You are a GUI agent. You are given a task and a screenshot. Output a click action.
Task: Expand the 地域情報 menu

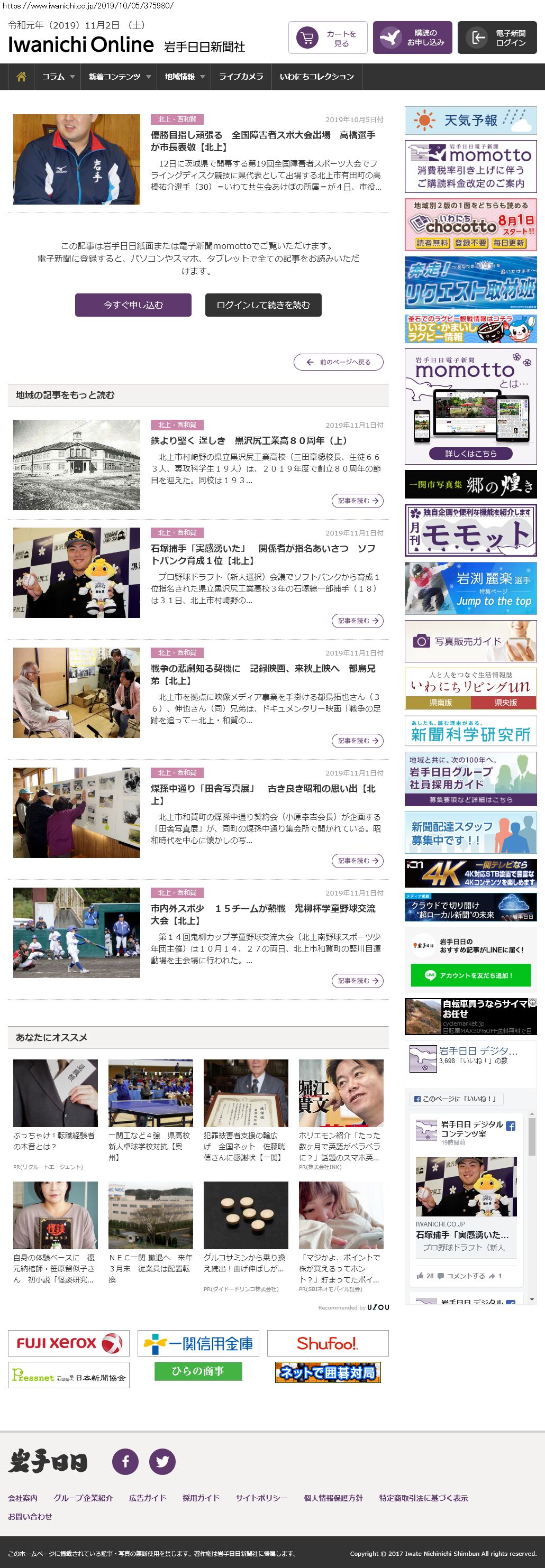pyautogui.click(x=184, y=77)
